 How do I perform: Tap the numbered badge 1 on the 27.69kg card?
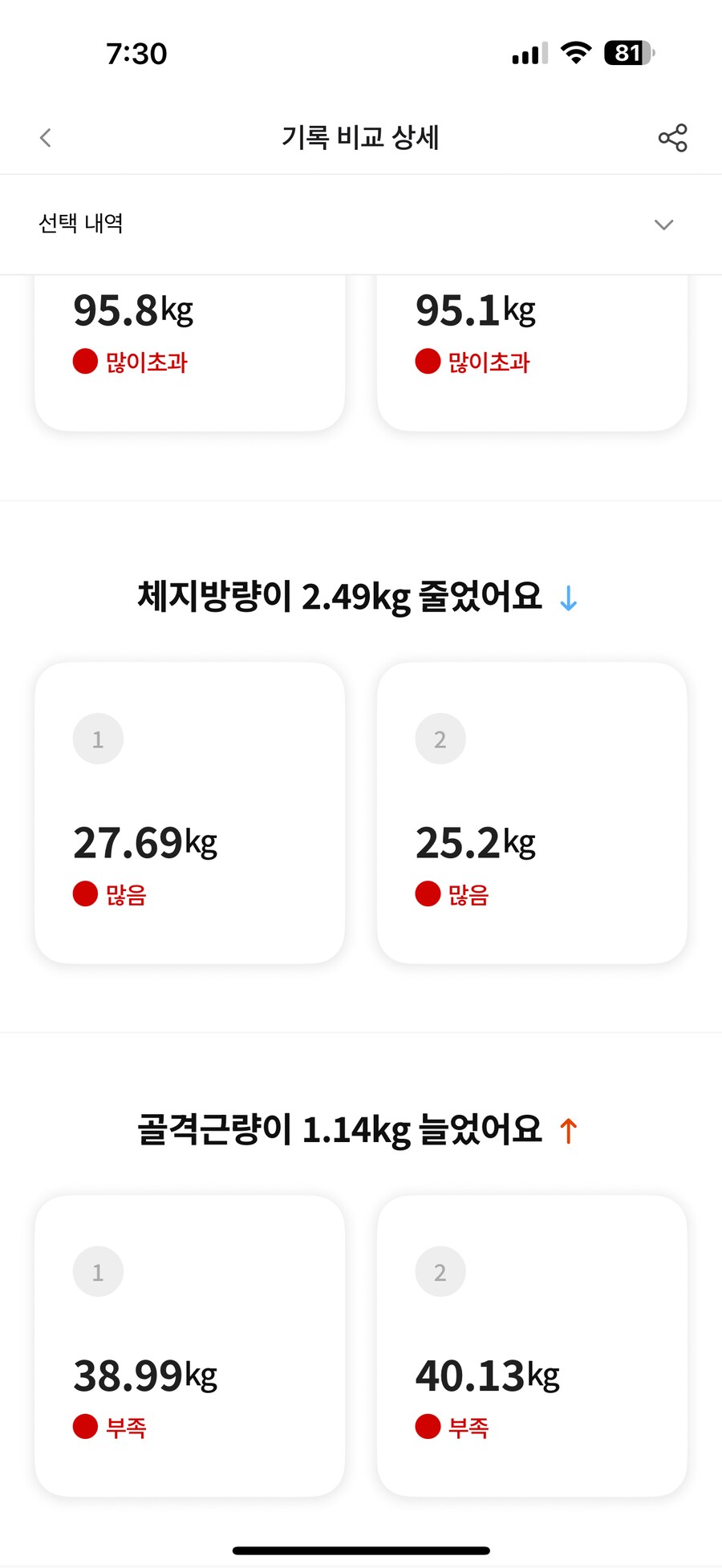coord(98,738)
